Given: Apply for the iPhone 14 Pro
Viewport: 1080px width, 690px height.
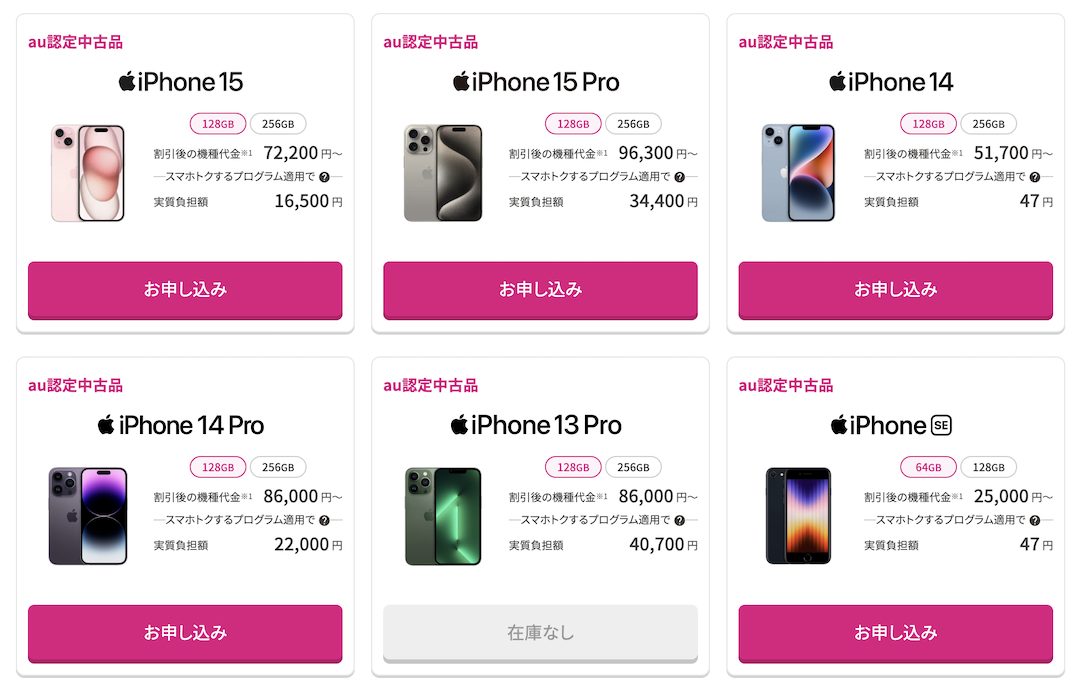Looking at the screenshot, I should (185, 633).
